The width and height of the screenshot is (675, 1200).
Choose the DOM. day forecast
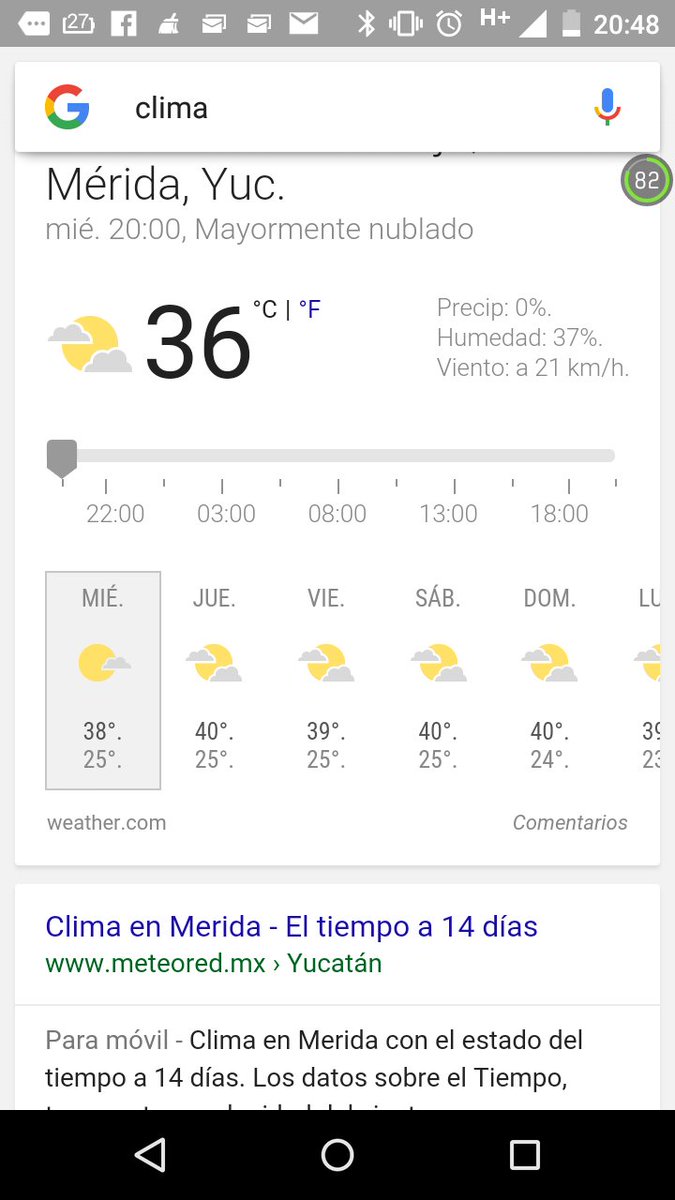point(549,680)
